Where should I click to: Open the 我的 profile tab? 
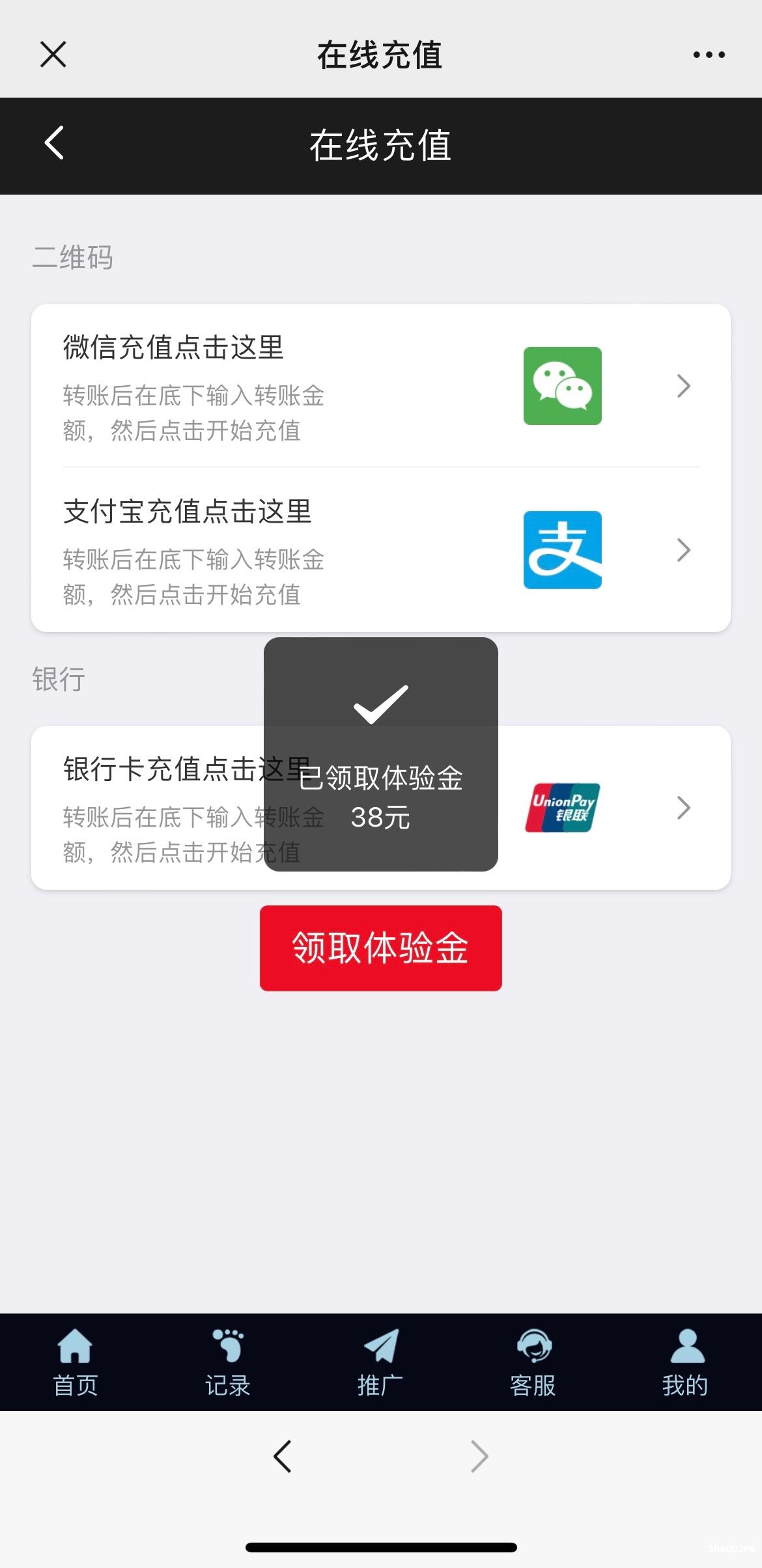coord(685,1362)
